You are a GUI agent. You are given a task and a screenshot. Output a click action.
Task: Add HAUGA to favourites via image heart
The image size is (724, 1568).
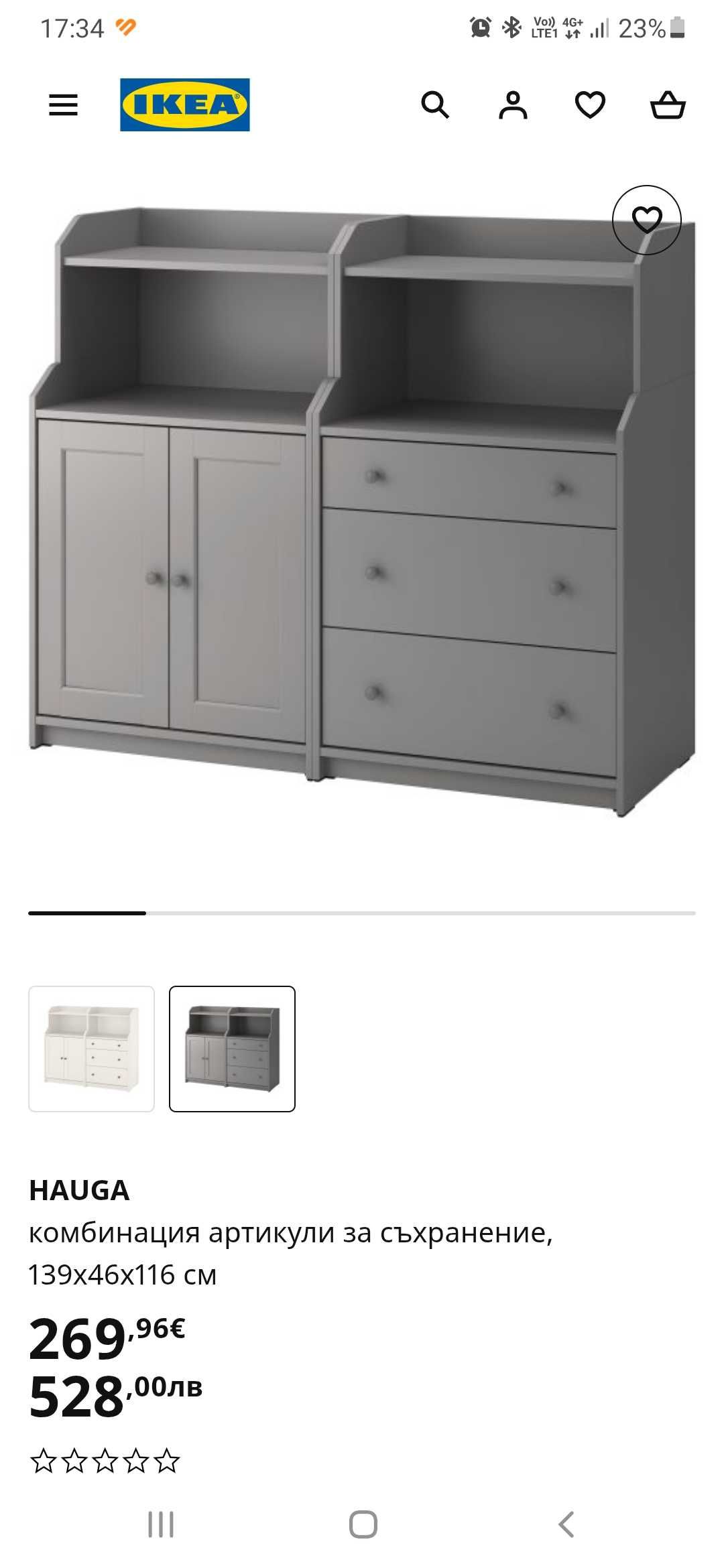click(646, 220)
